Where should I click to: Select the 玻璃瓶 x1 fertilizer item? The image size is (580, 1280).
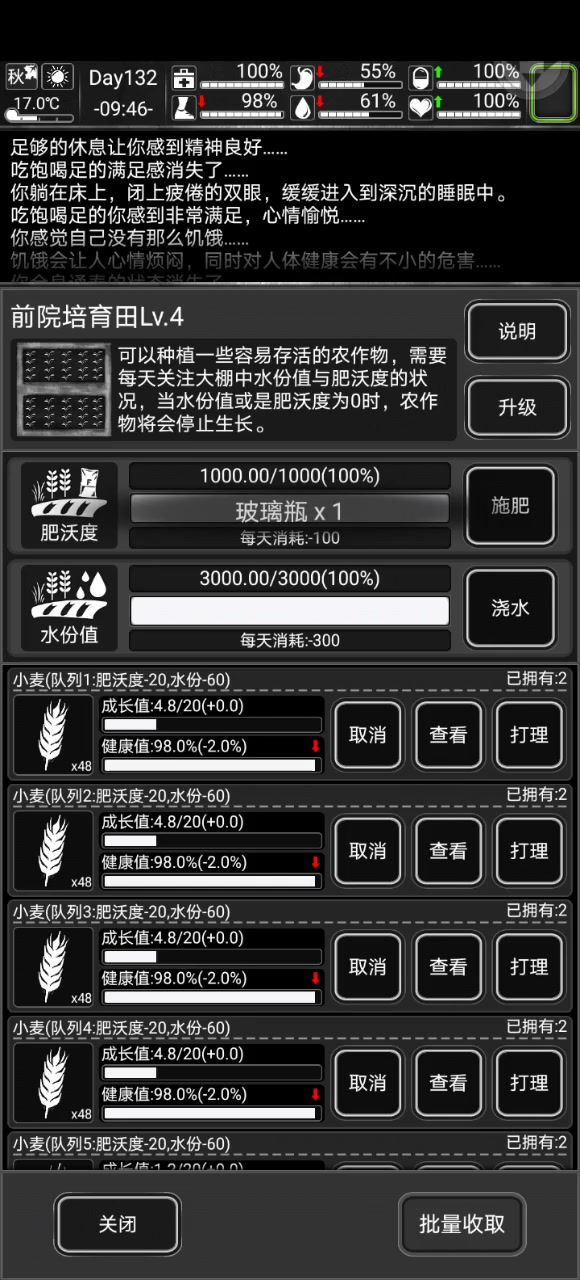[289, 511]
